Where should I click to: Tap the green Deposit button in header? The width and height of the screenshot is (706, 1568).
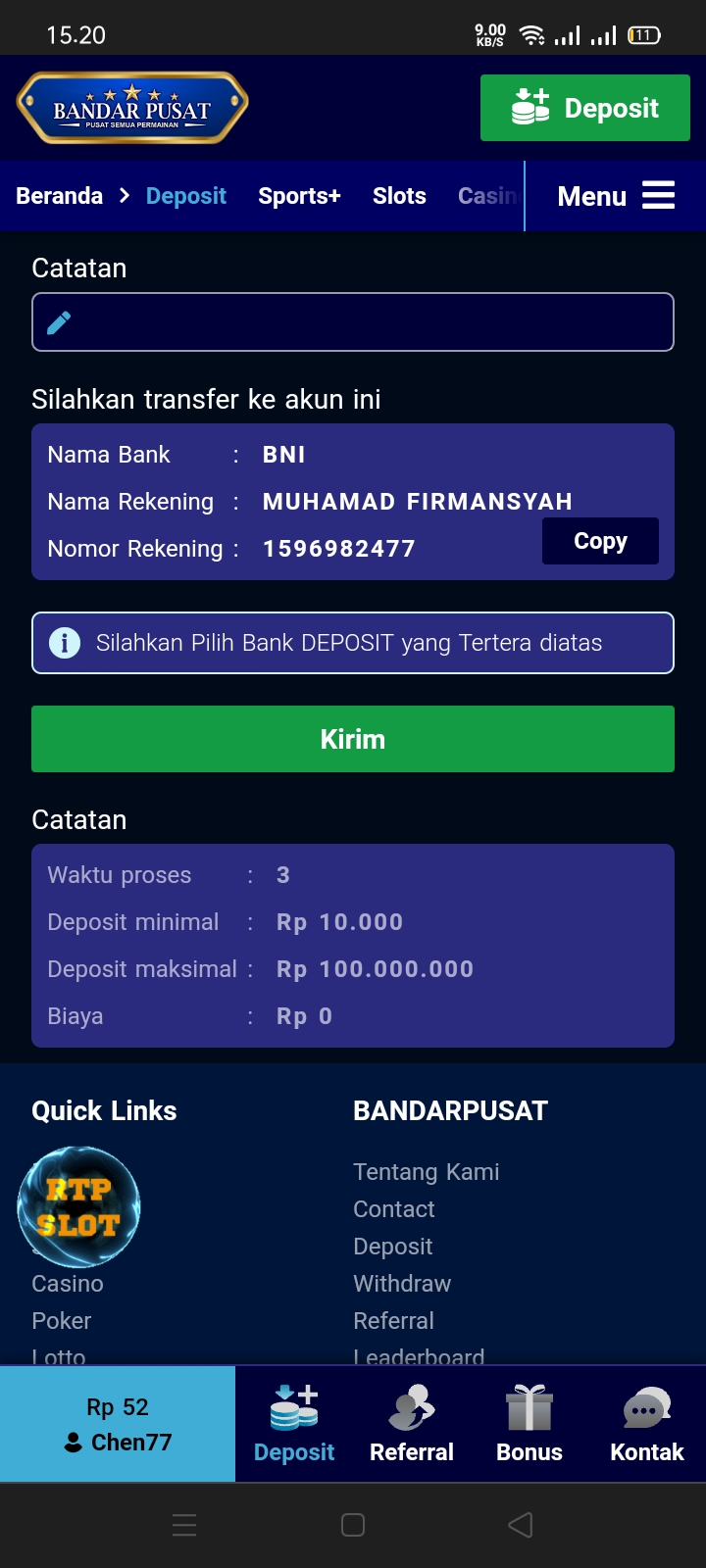584,108
